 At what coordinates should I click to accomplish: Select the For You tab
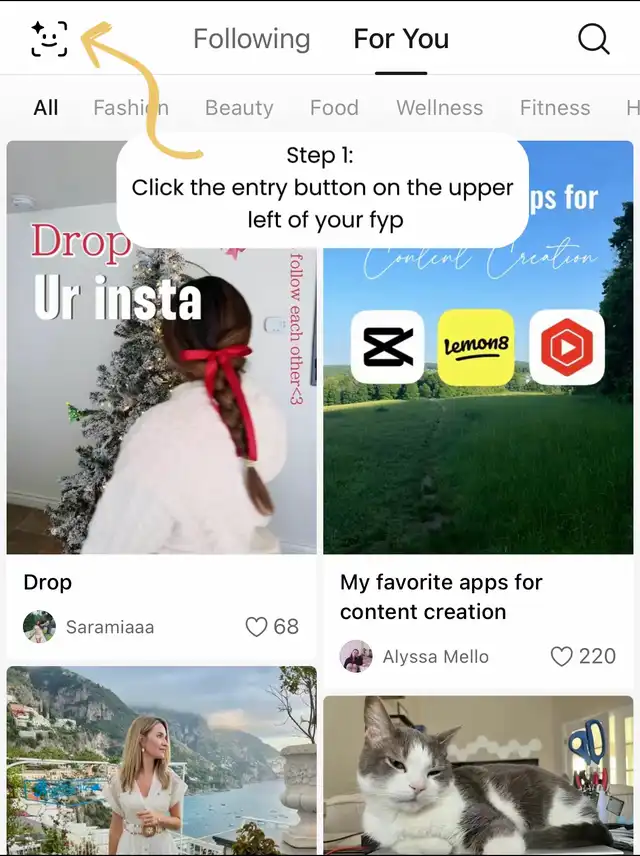tap(401, 39)
